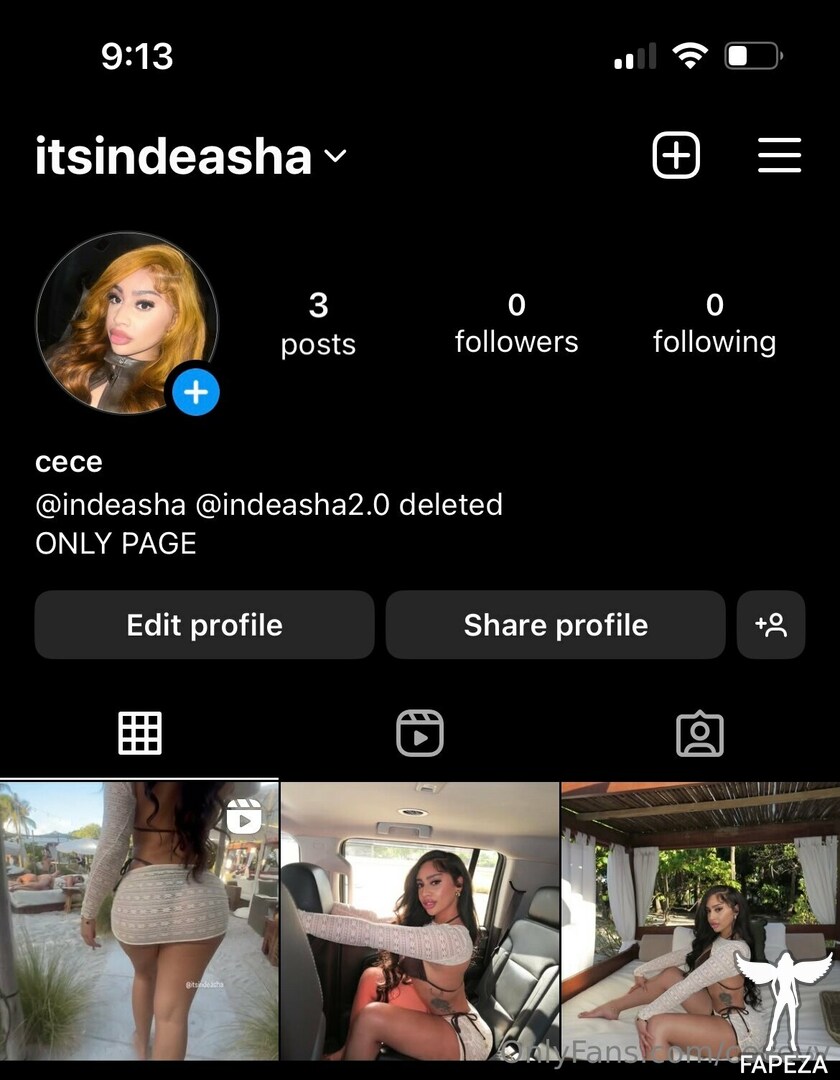Add a story from profile picture

[196, 391]
